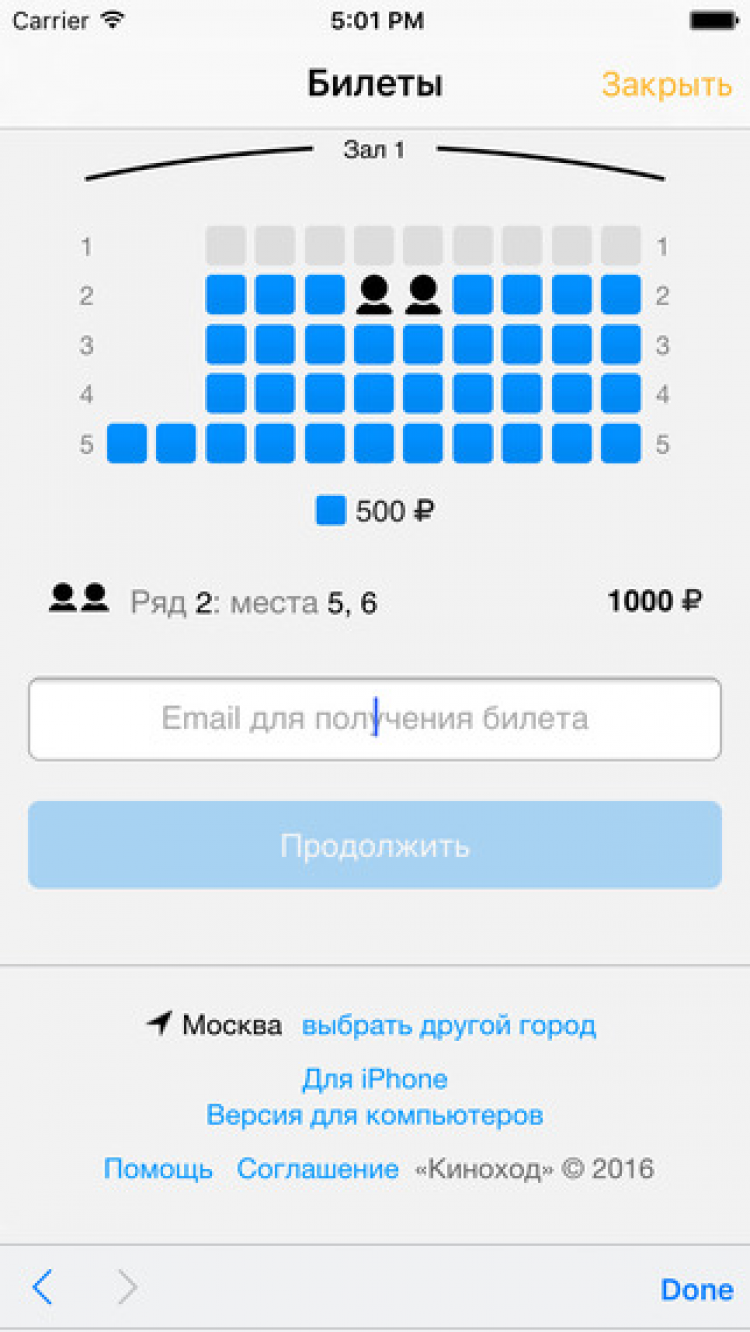Open Версия для компьютеров link
750x1332 pixels.
coord(375,1115)
